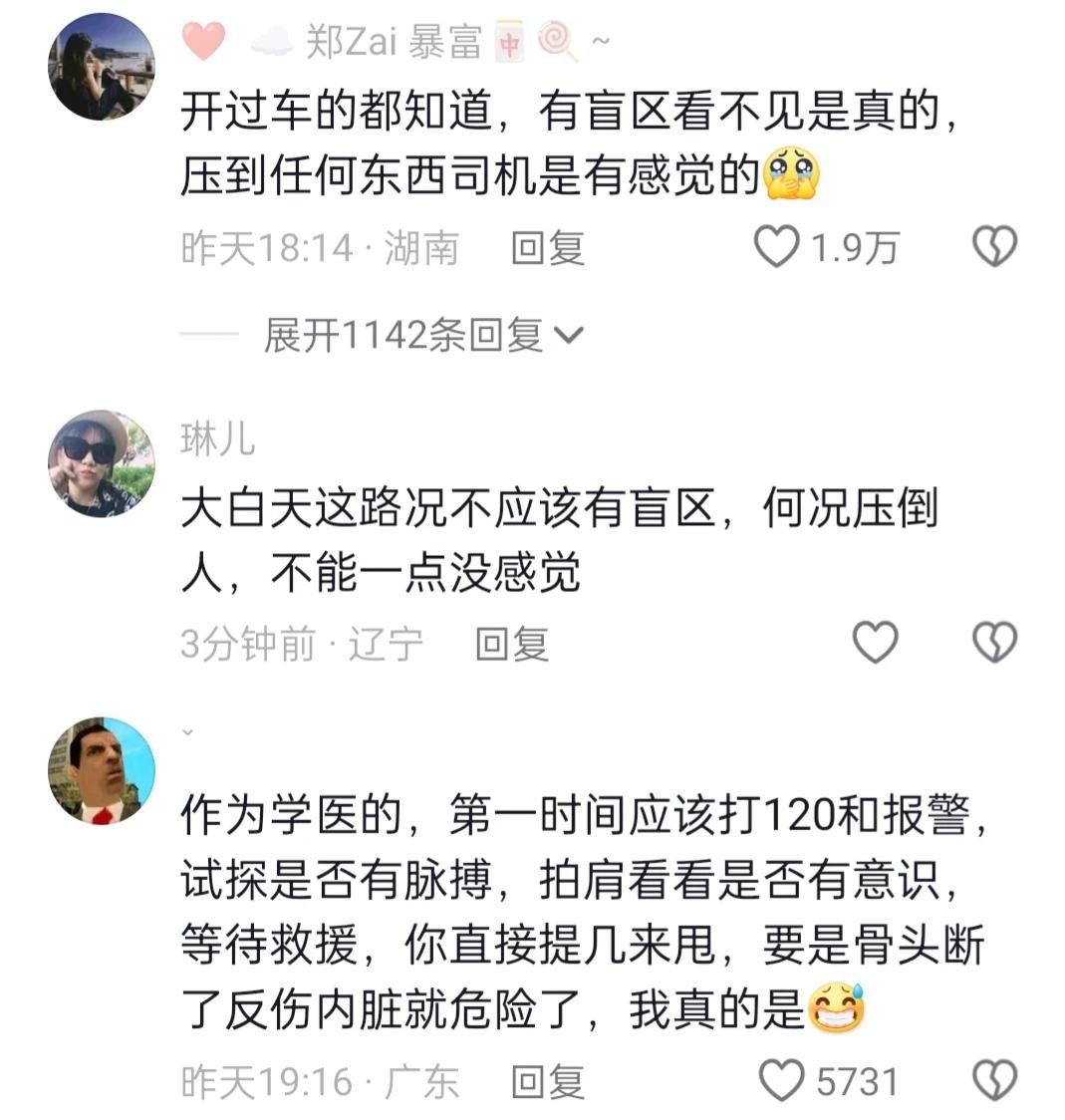This screenshot has width=1065, height=1120.
Task: Like the comment with 5731 likes
Action: pos(782,1080)
